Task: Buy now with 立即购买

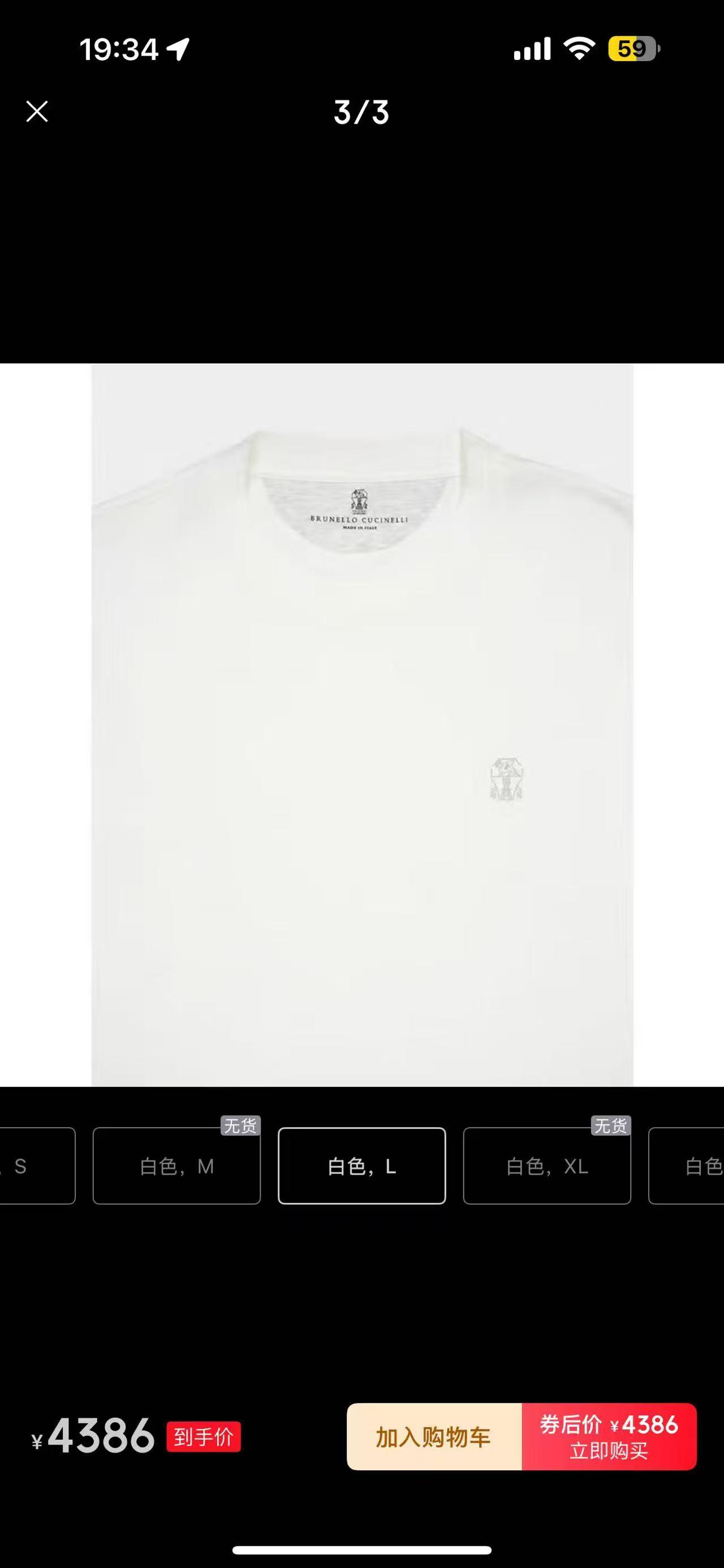Action: [x=609, y=1437]
